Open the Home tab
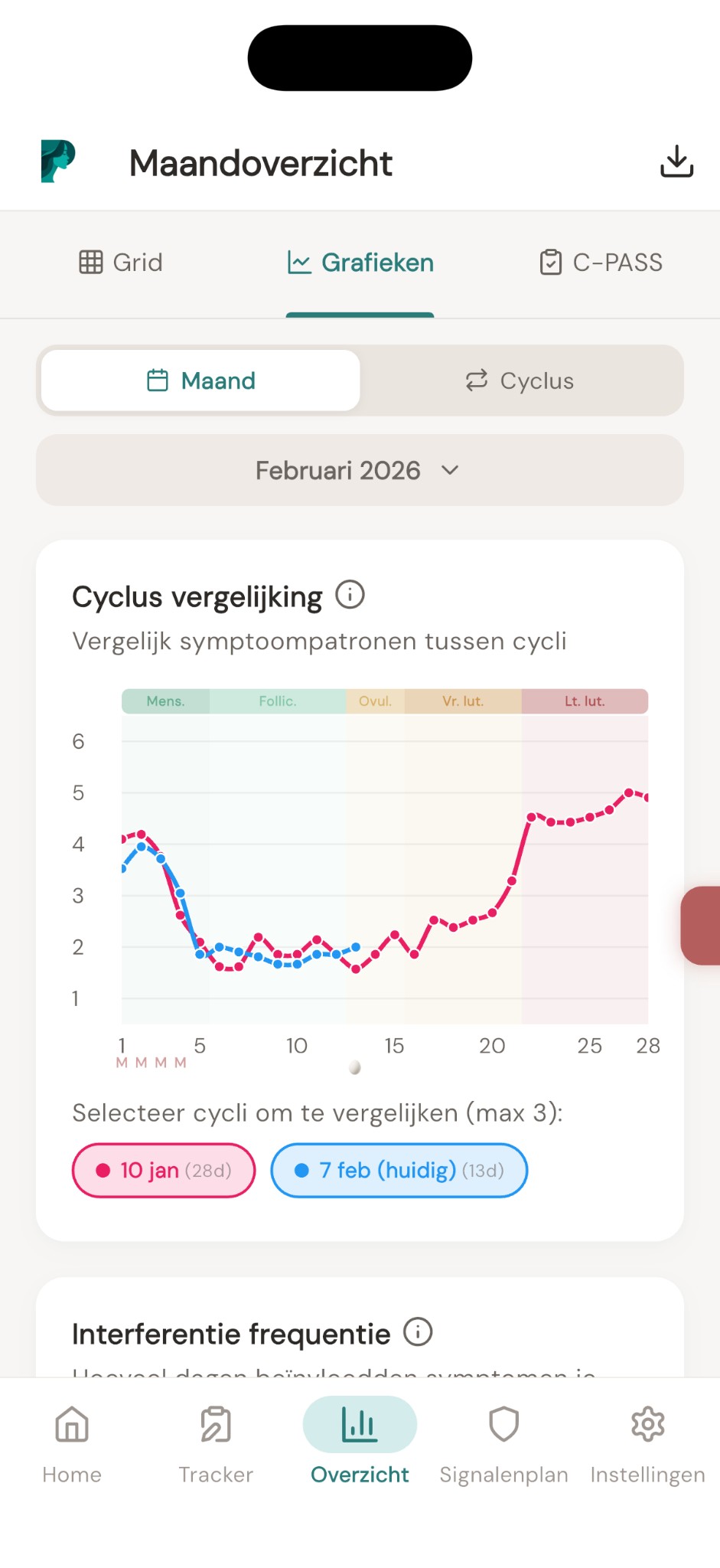 click(x=71, y=1439)
